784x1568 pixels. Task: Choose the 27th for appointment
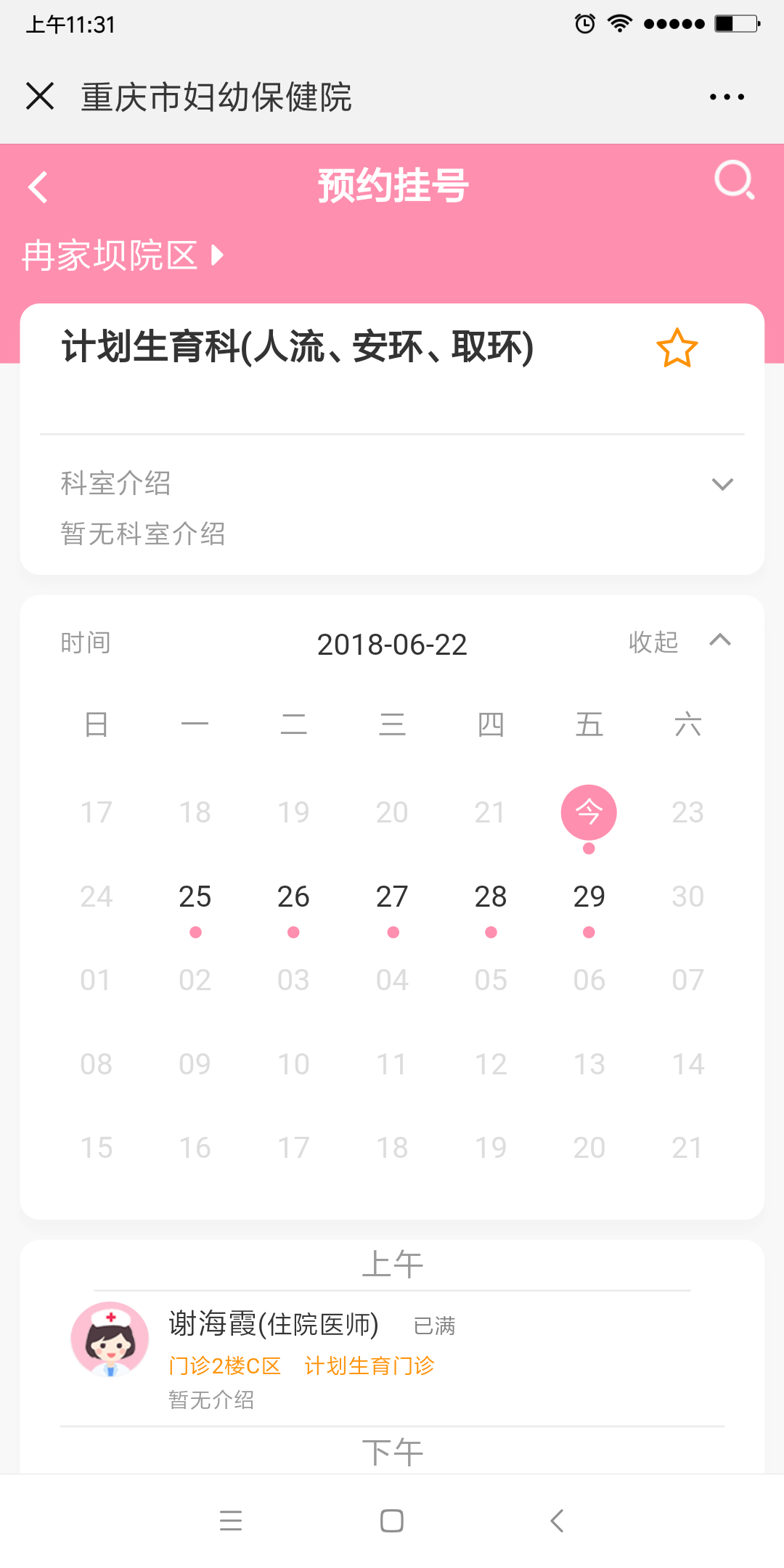point(392,897)
